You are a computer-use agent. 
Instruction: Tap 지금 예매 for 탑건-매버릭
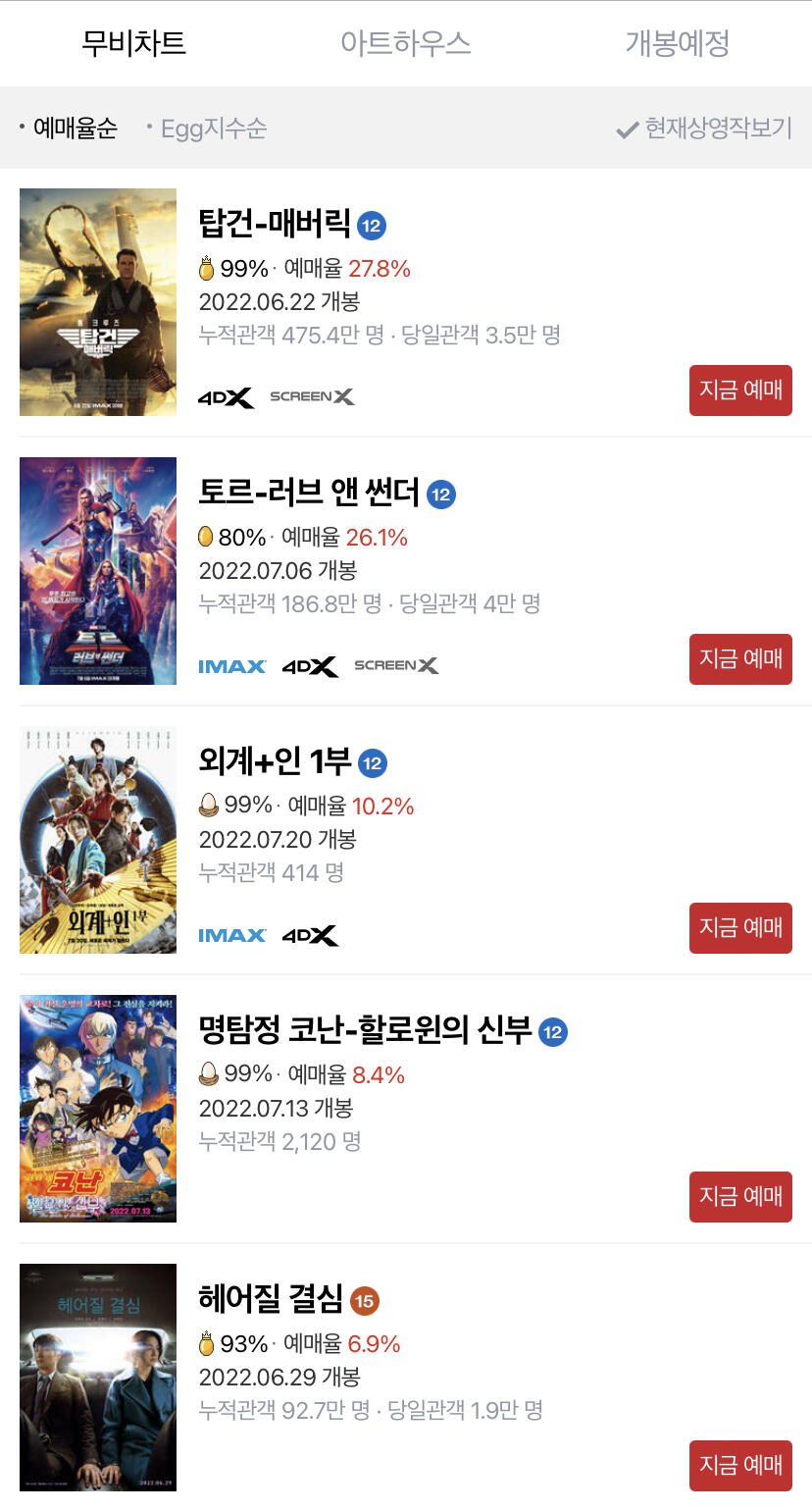740,391
